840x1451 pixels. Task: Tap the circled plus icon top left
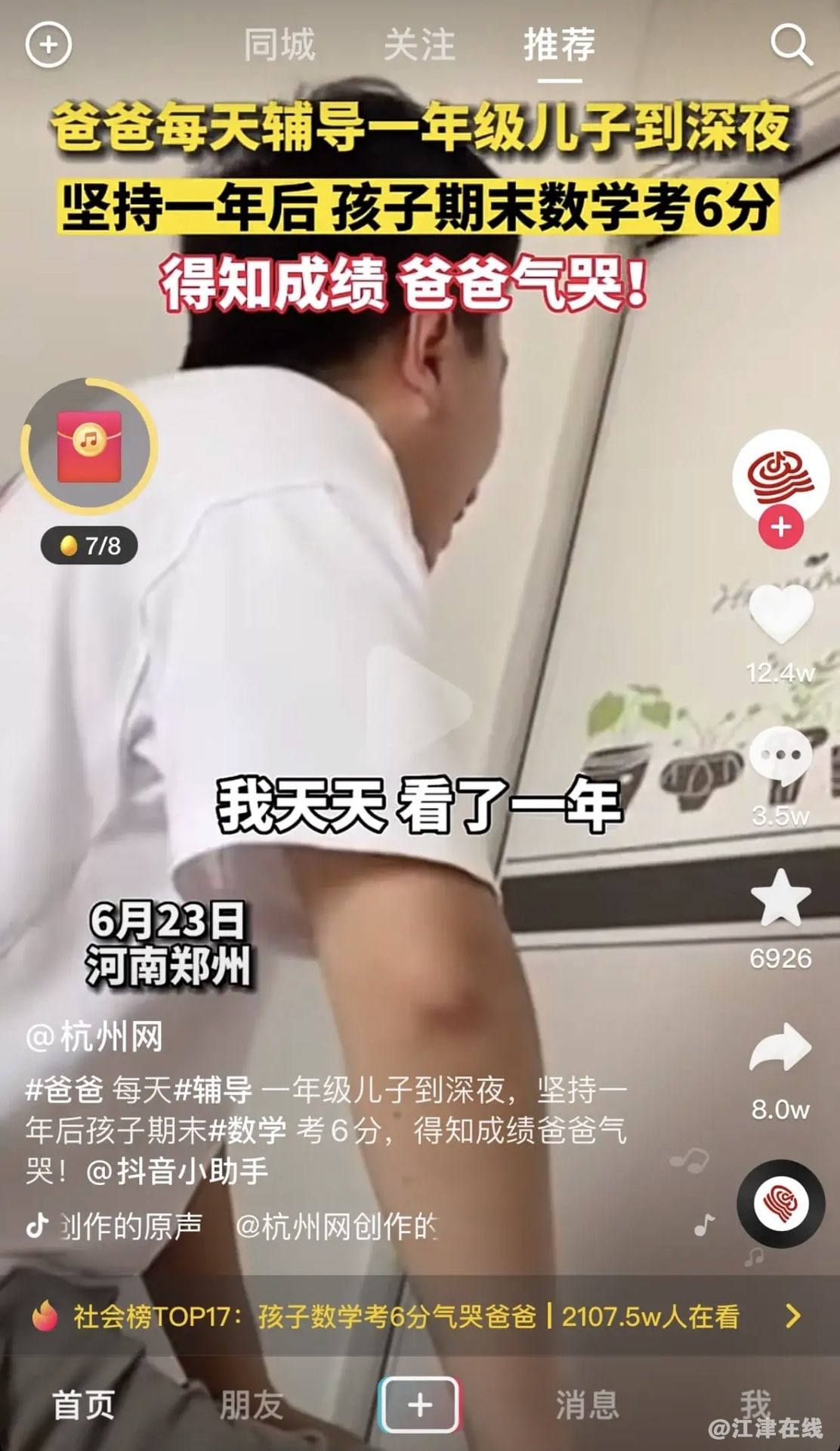[x=48, y=45]
